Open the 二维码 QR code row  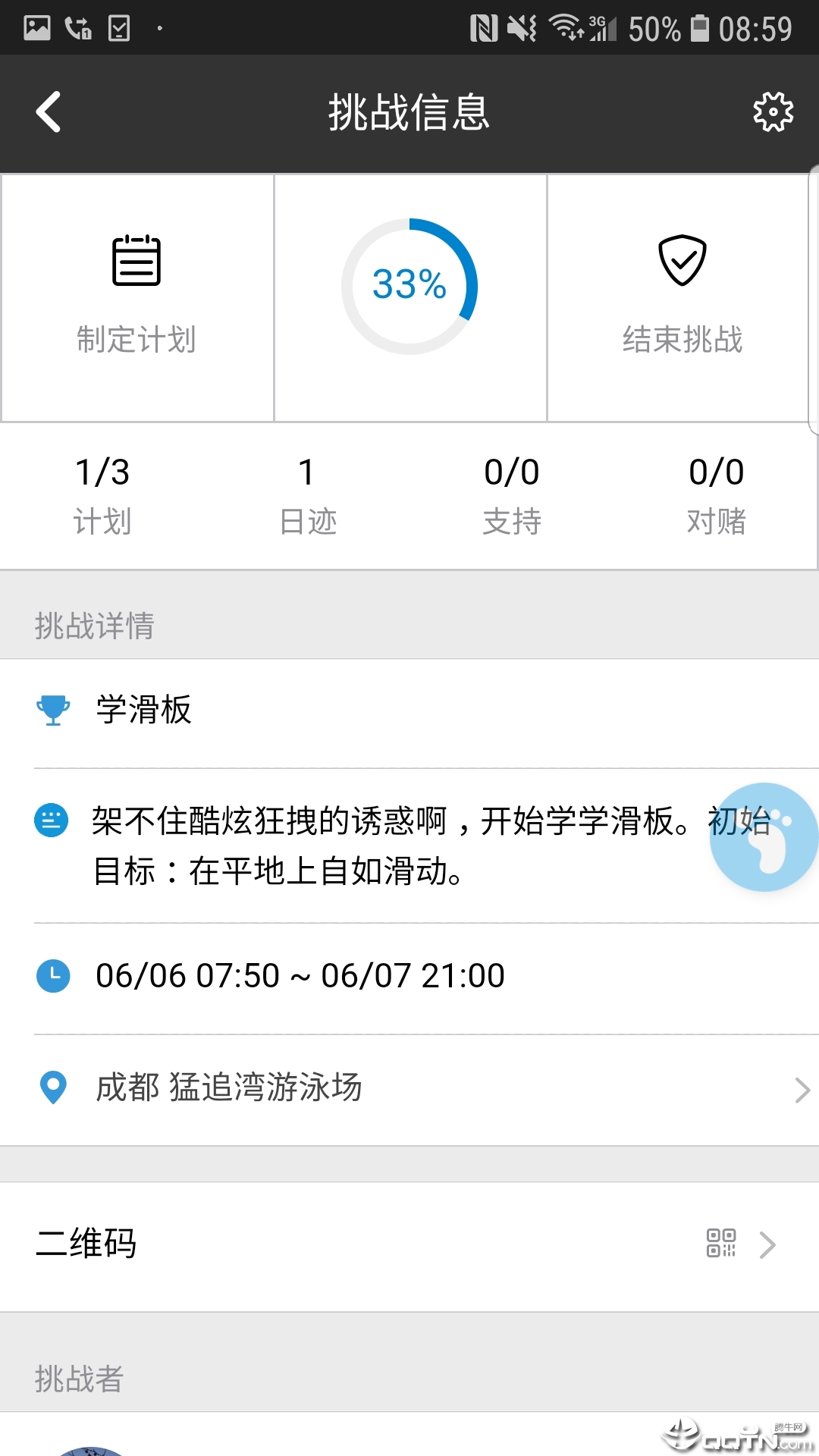[409, 1244]
